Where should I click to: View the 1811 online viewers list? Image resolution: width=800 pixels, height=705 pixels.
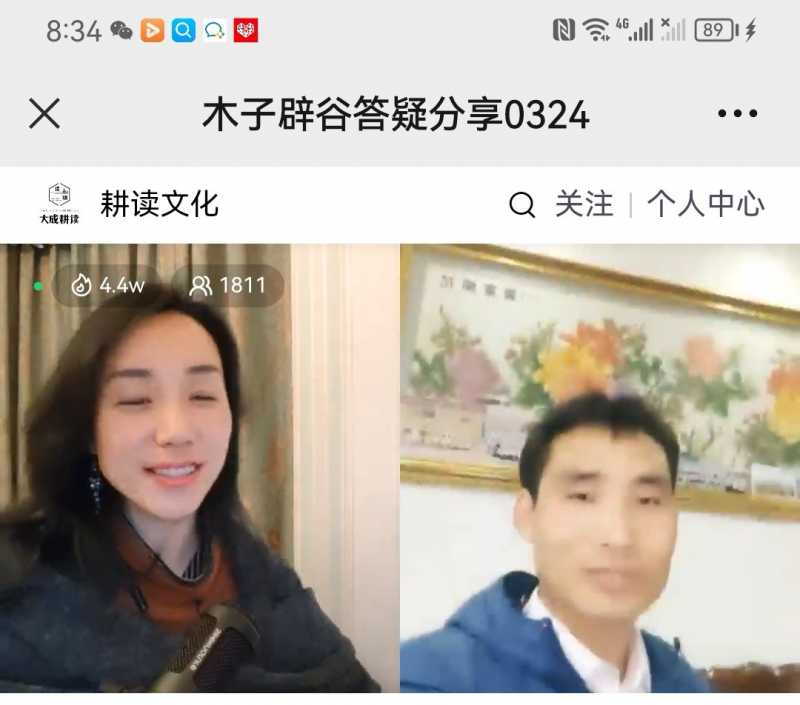(x=228, y=286)
